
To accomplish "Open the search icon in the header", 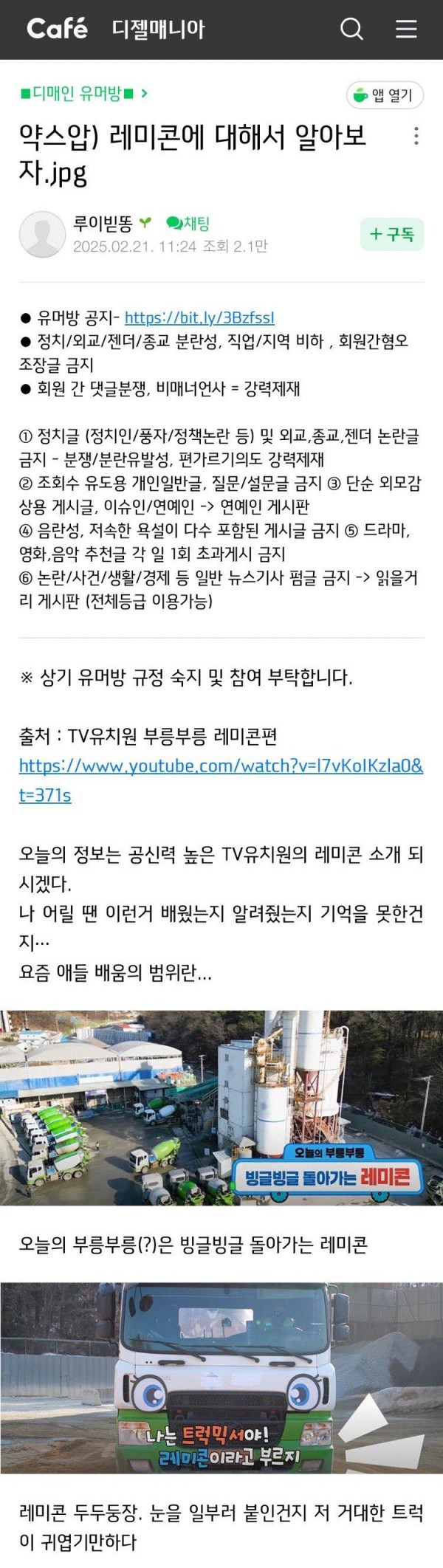I will 351,30.
